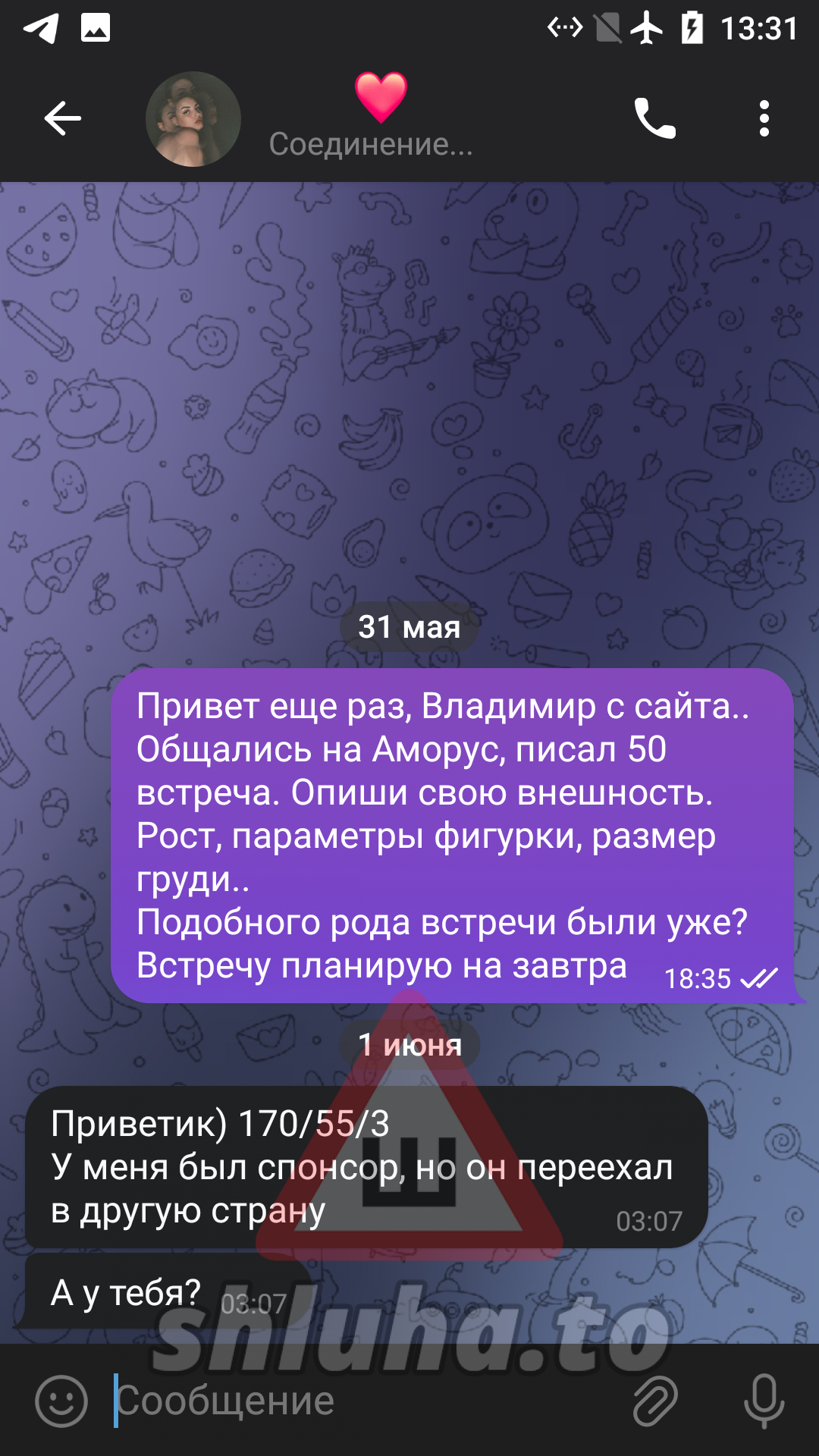Open the contact's profile picture
The height and width of the screenshot is (1456, 819).
pyautogui.click(x=193, y=119)
